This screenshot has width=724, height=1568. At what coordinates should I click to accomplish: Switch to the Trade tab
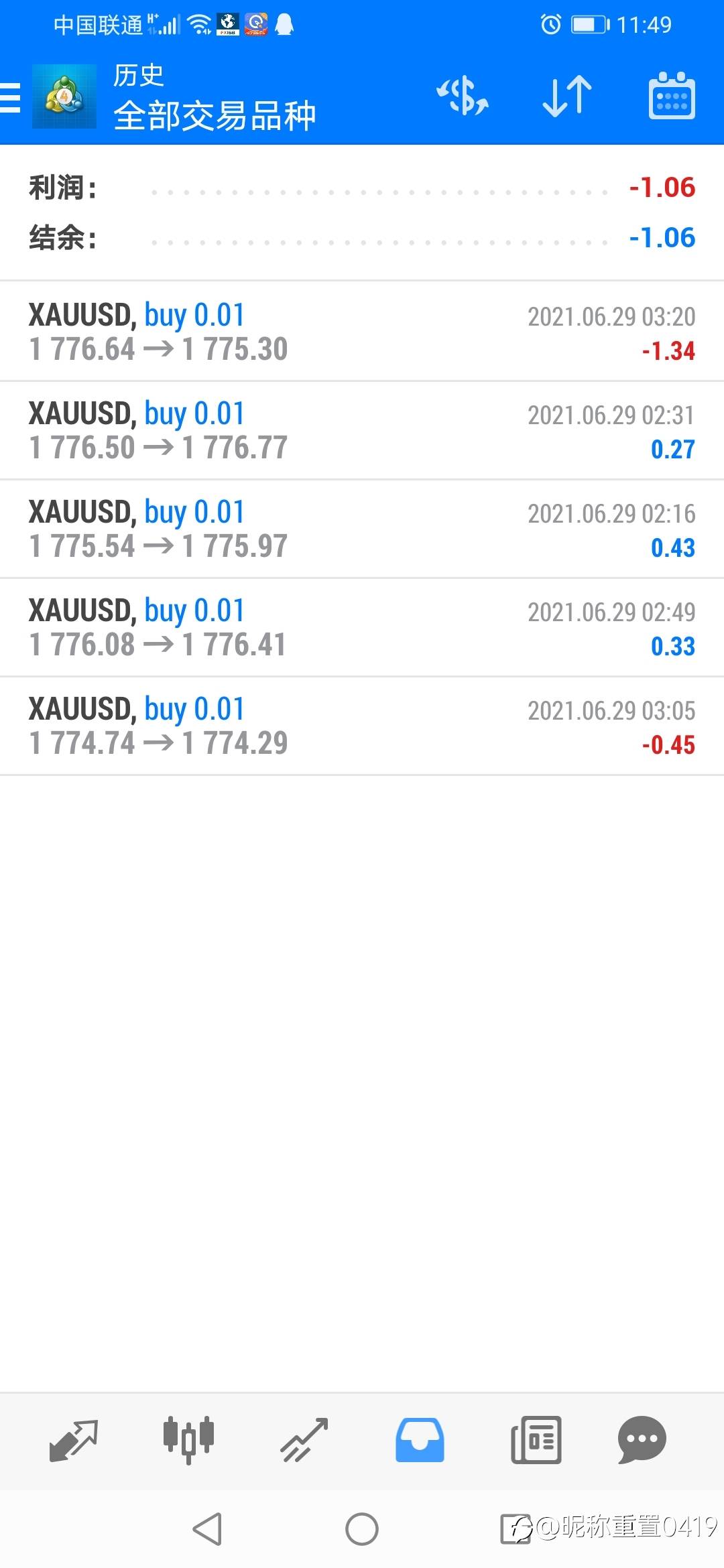point(304,1440)
